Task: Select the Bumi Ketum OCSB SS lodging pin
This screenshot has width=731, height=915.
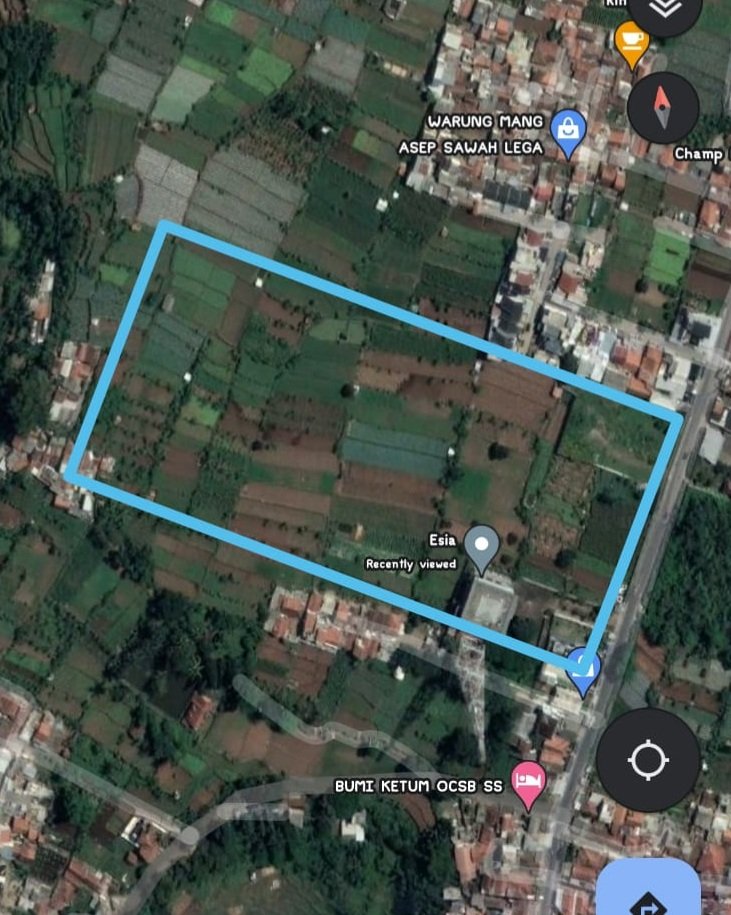Action: click(528, 783)
